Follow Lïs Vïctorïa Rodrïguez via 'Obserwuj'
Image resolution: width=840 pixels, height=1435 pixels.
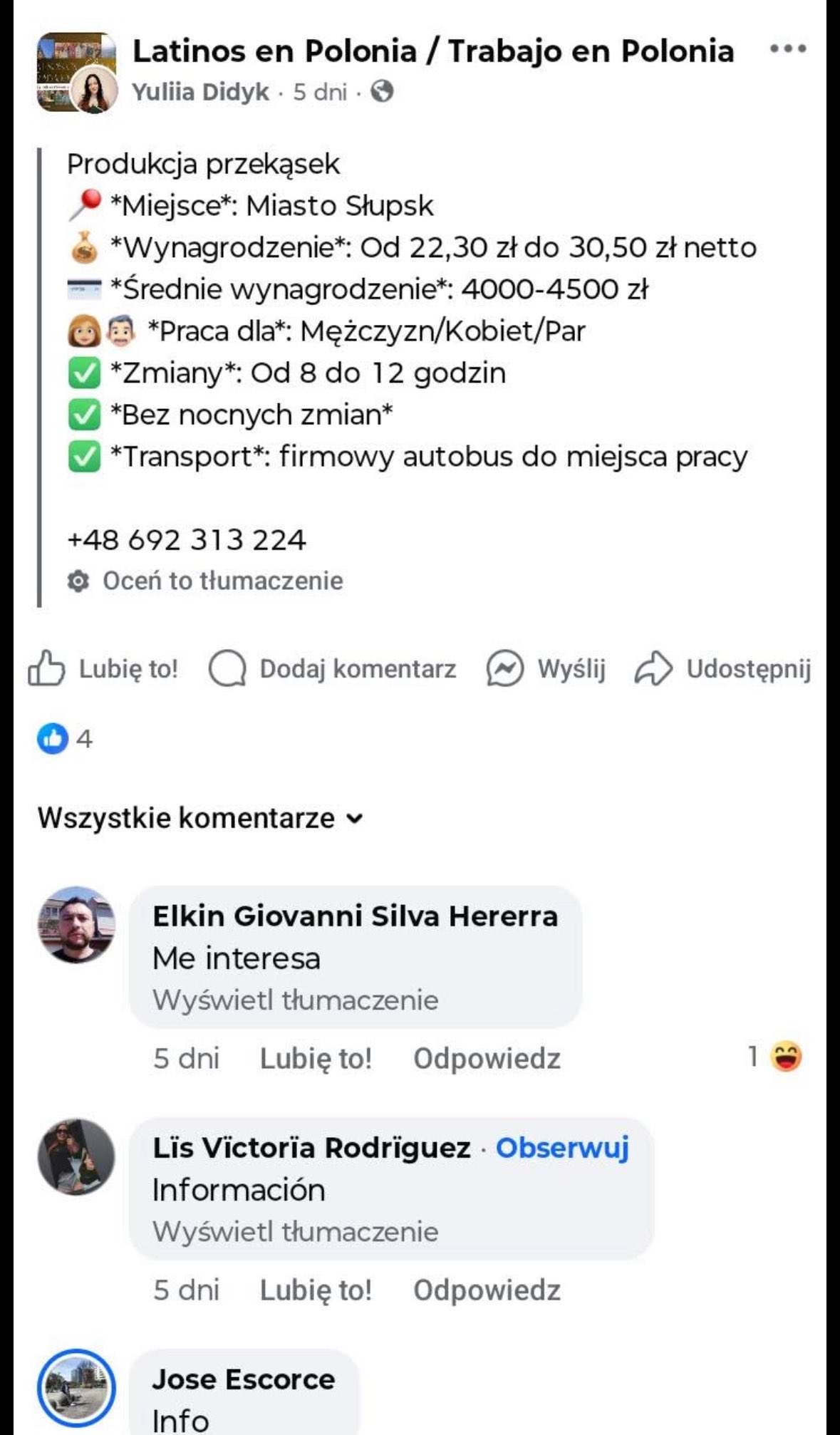click(x=562, y=1148)
